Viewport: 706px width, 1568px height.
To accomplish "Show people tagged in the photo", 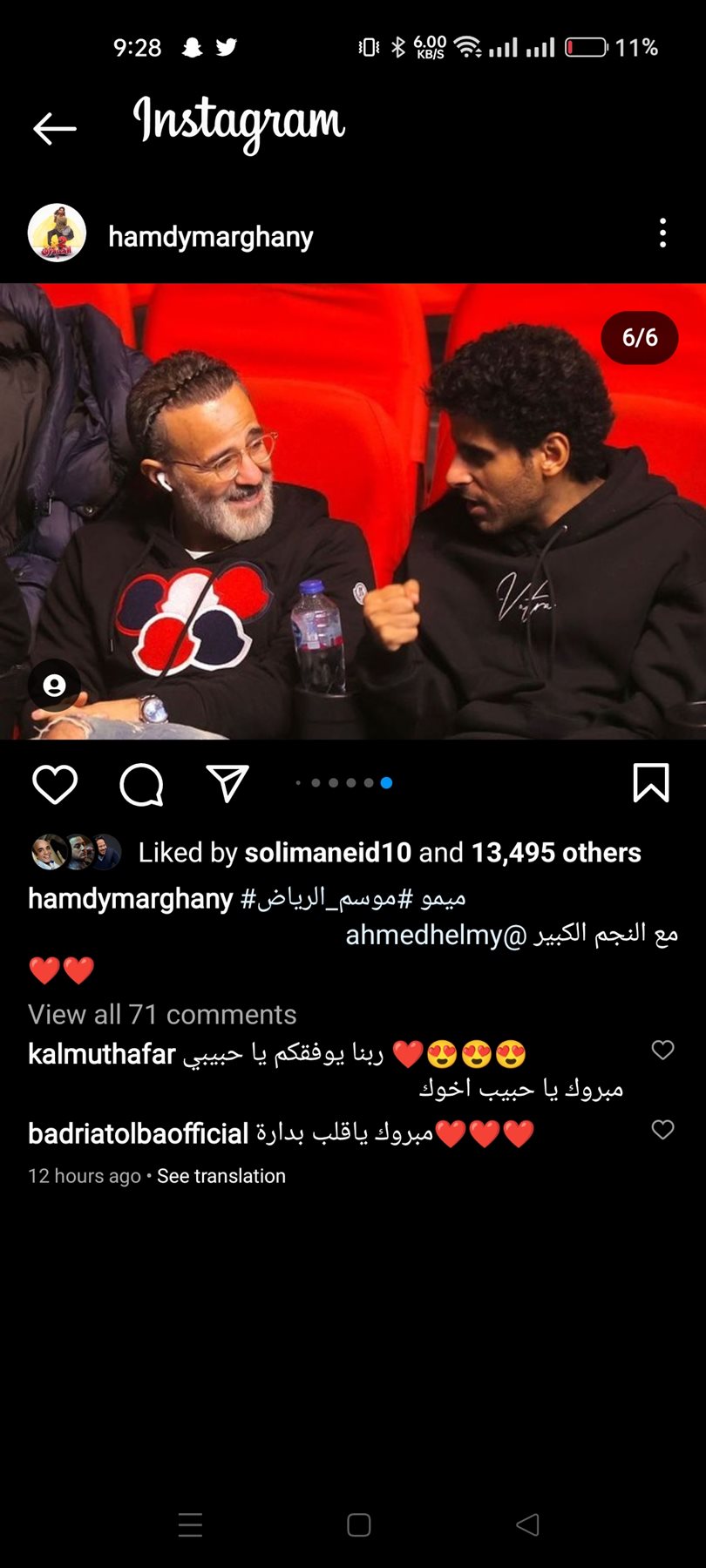I will (54, 686).
